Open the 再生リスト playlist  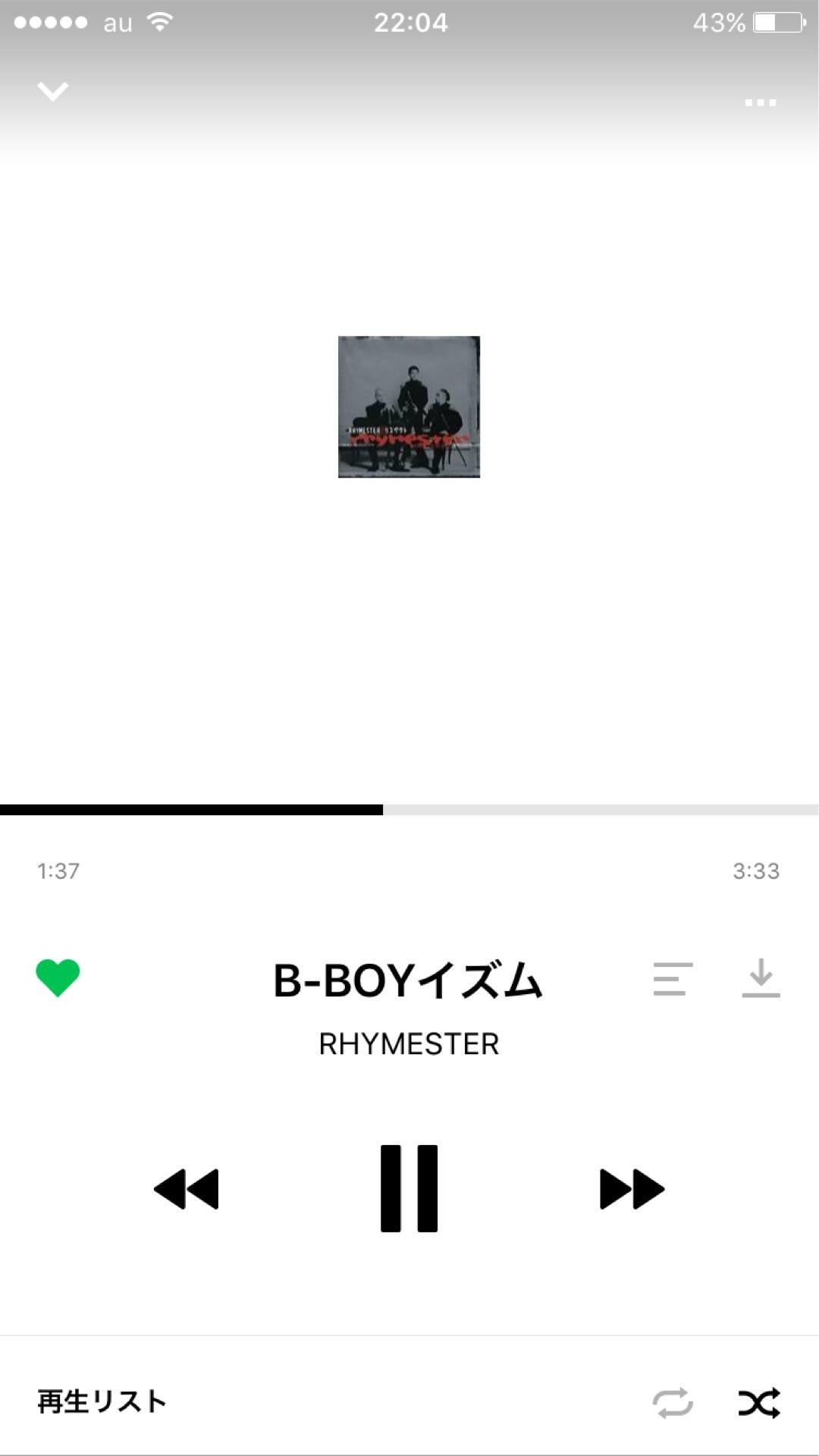pos(102,1402)
